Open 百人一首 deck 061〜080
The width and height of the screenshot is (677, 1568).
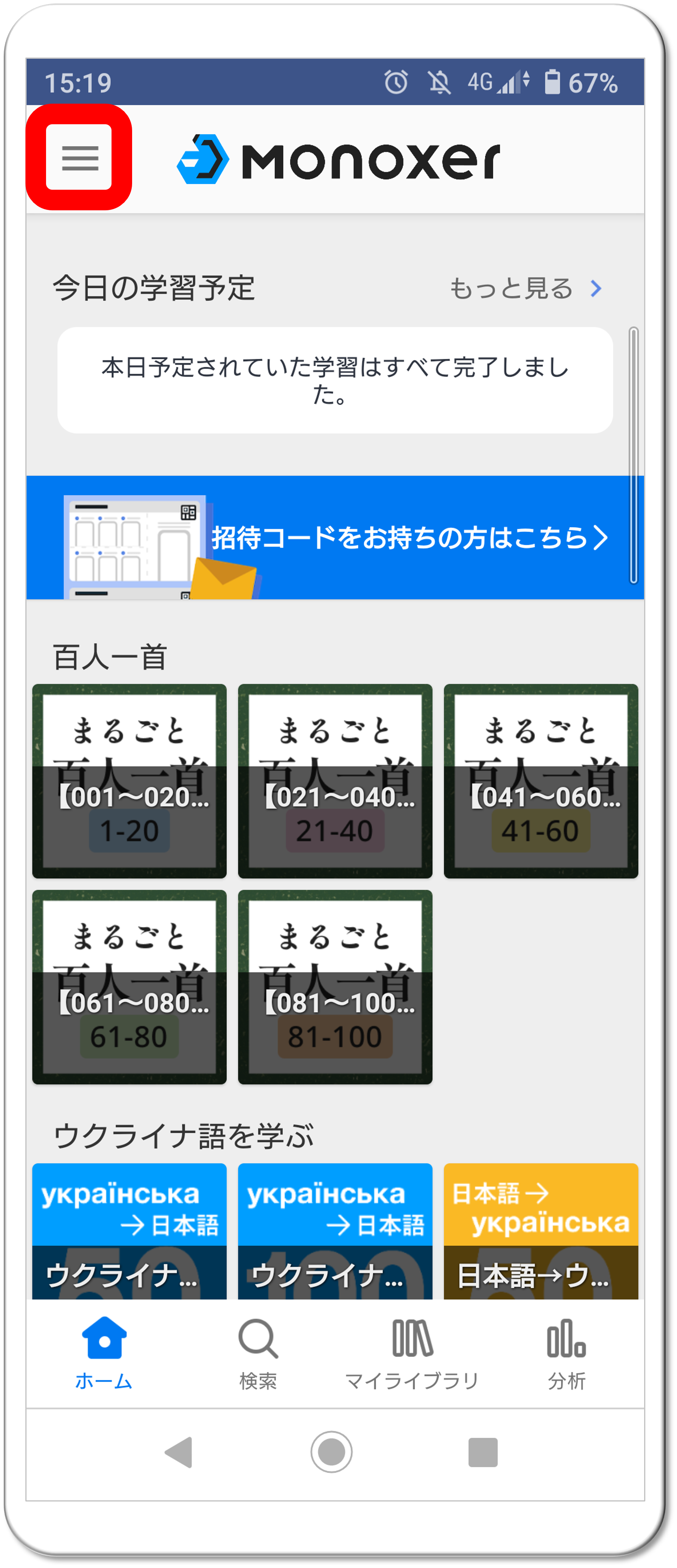(x=129, y=987)
